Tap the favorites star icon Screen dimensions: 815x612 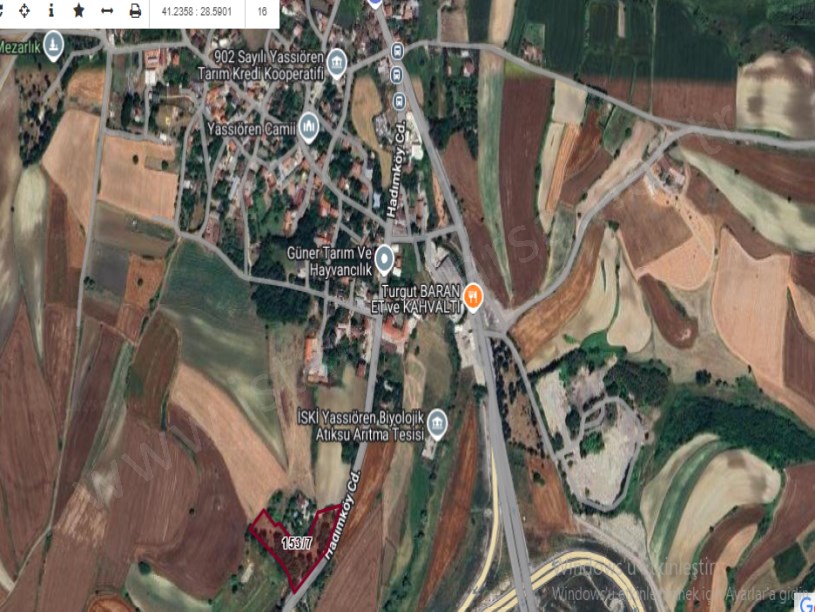(x=79, y=11)
